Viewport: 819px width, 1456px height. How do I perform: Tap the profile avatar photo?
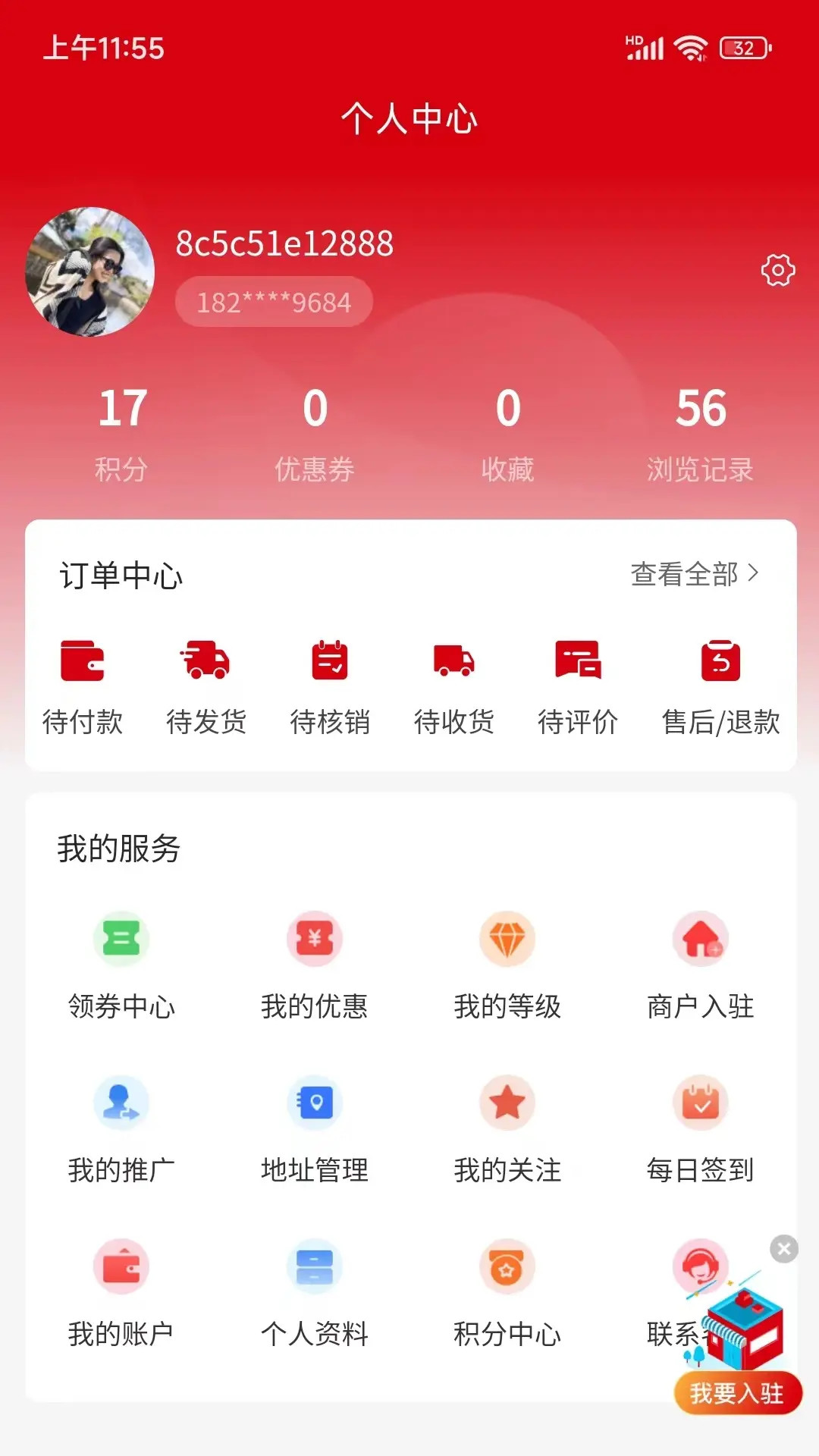coord(90,271)
